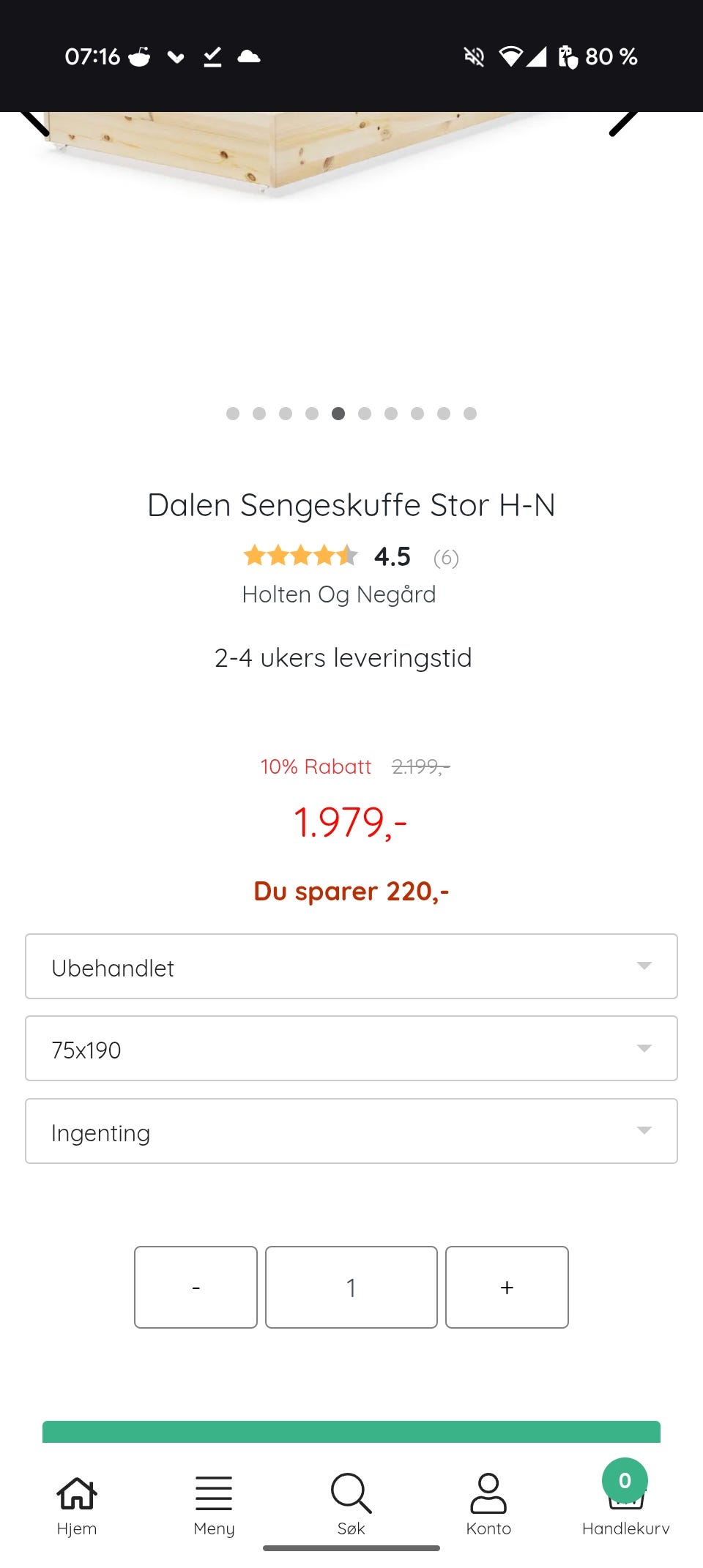Screen dimensions: 703x1568
Task: Expand the Ubehandlet treatment dropdown
Action: [351, 966]
